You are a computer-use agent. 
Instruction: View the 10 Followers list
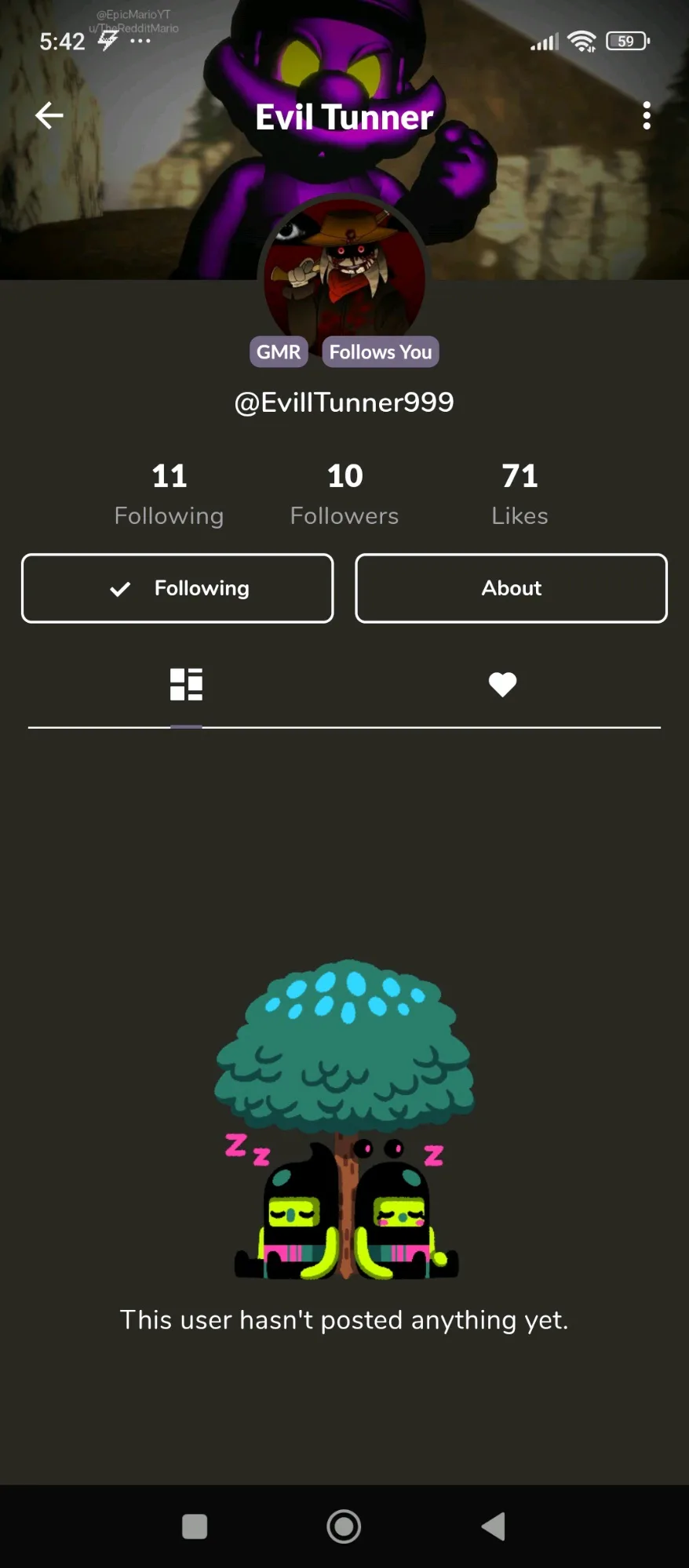coord(344,494)
